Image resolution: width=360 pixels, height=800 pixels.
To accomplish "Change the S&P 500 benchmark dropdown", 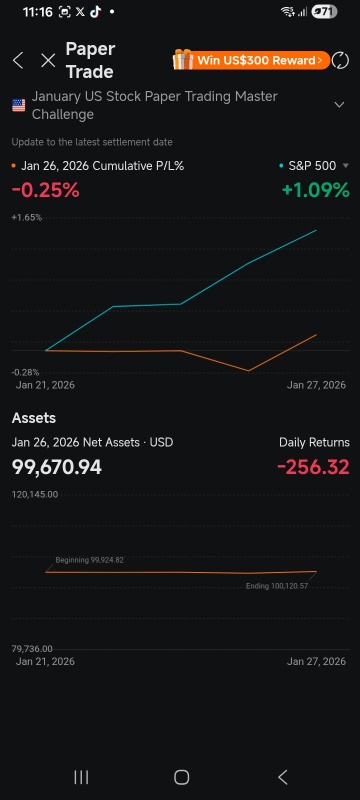I will click(x=315, y=166).
